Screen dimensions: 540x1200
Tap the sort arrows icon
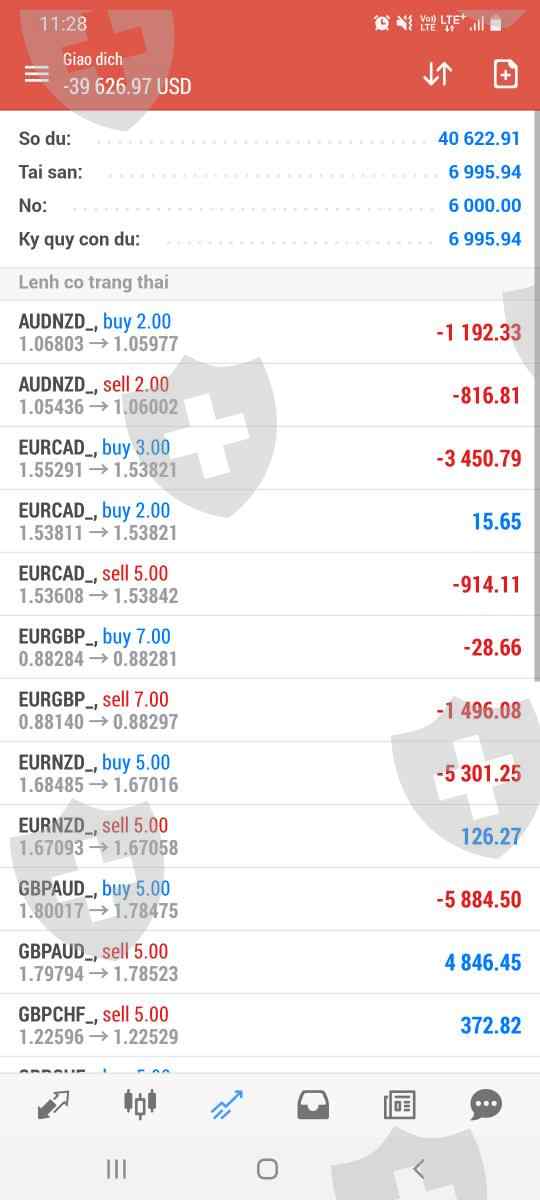tap(437, 74)
